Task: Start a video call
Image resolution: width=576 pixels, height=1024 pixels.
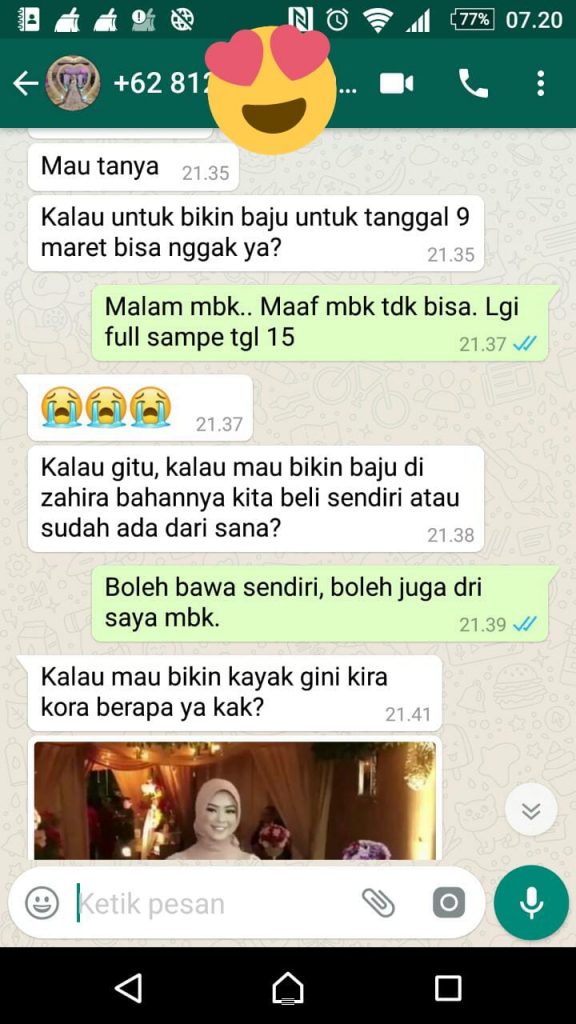Action: [396, 84]
